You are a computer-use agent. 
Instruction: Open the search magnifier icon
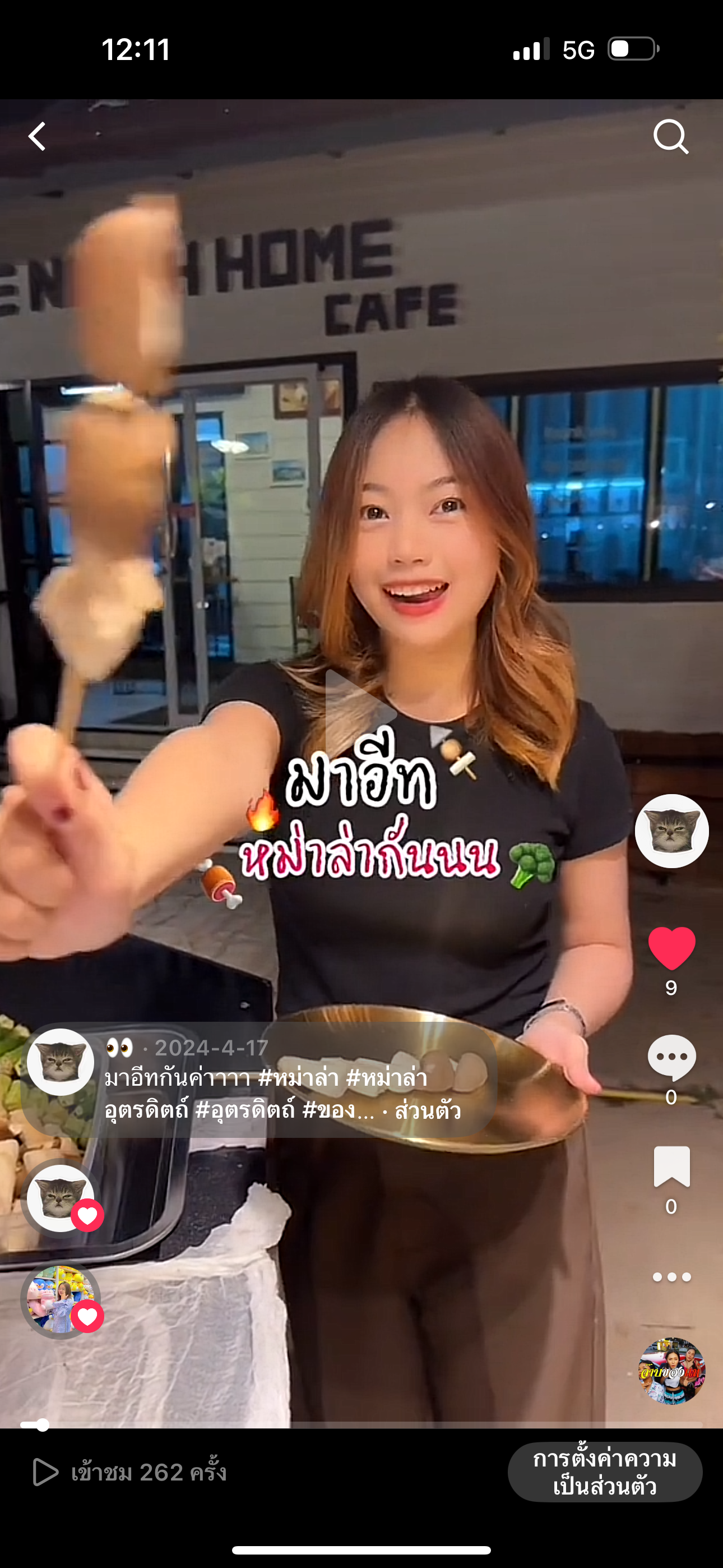pyautogui.click(x=671, y=136)
